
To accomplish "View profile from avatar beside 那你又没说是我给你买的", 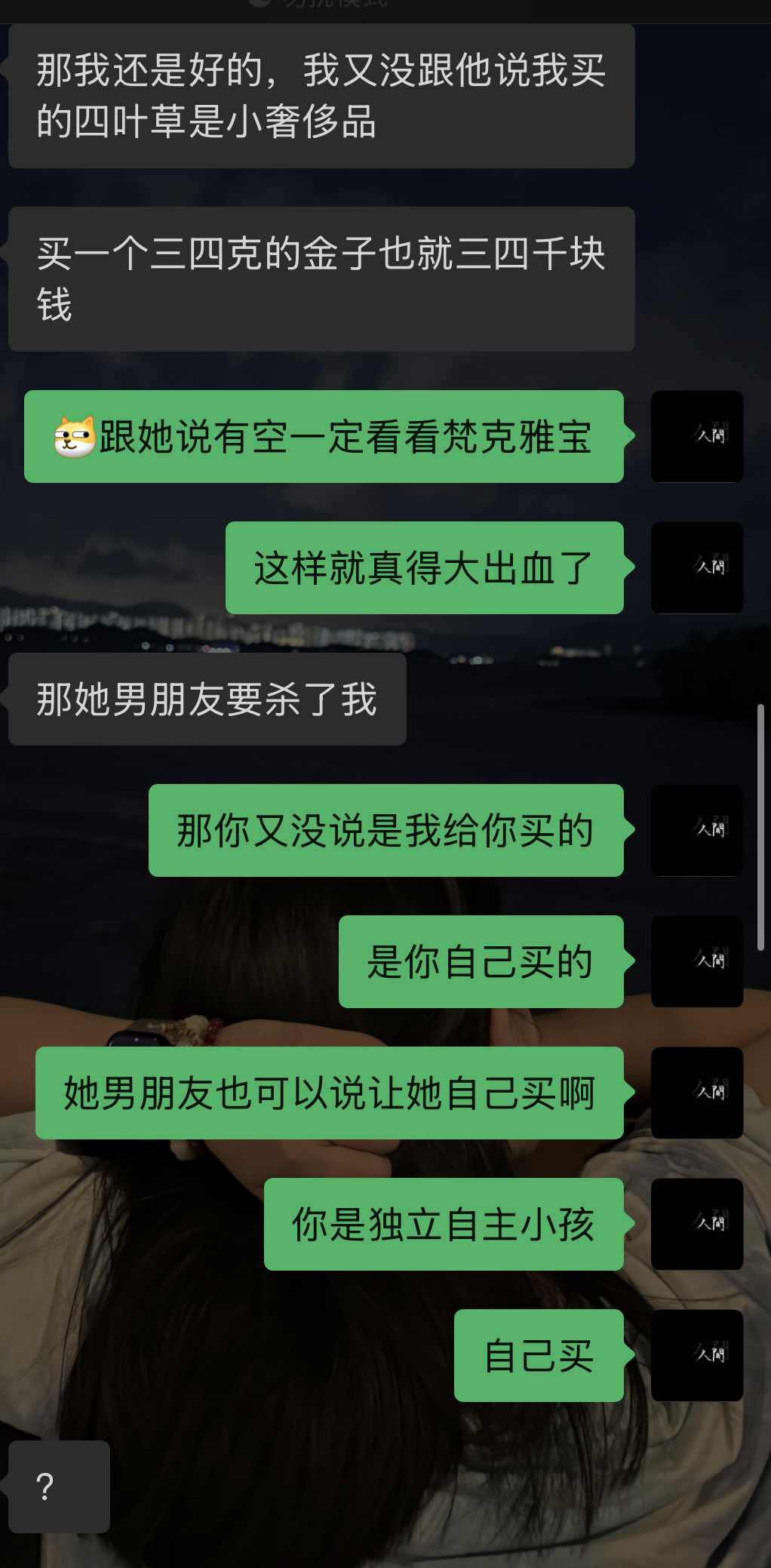I will coord(697,830).
